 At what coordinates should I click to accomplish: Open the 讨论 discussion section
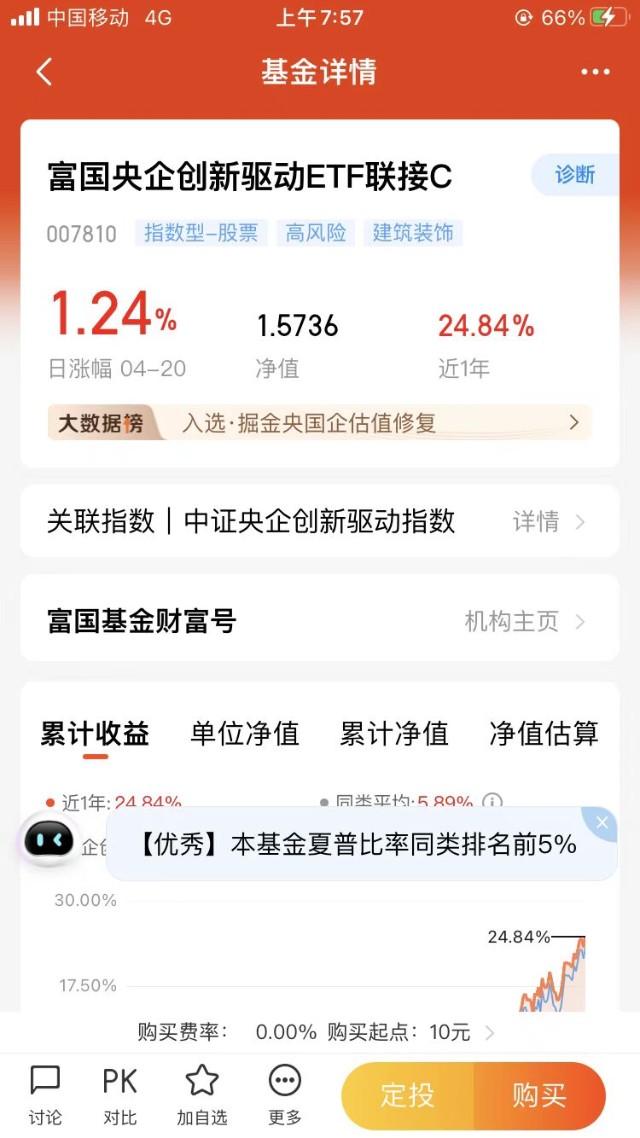click(x=45, y=1095)
